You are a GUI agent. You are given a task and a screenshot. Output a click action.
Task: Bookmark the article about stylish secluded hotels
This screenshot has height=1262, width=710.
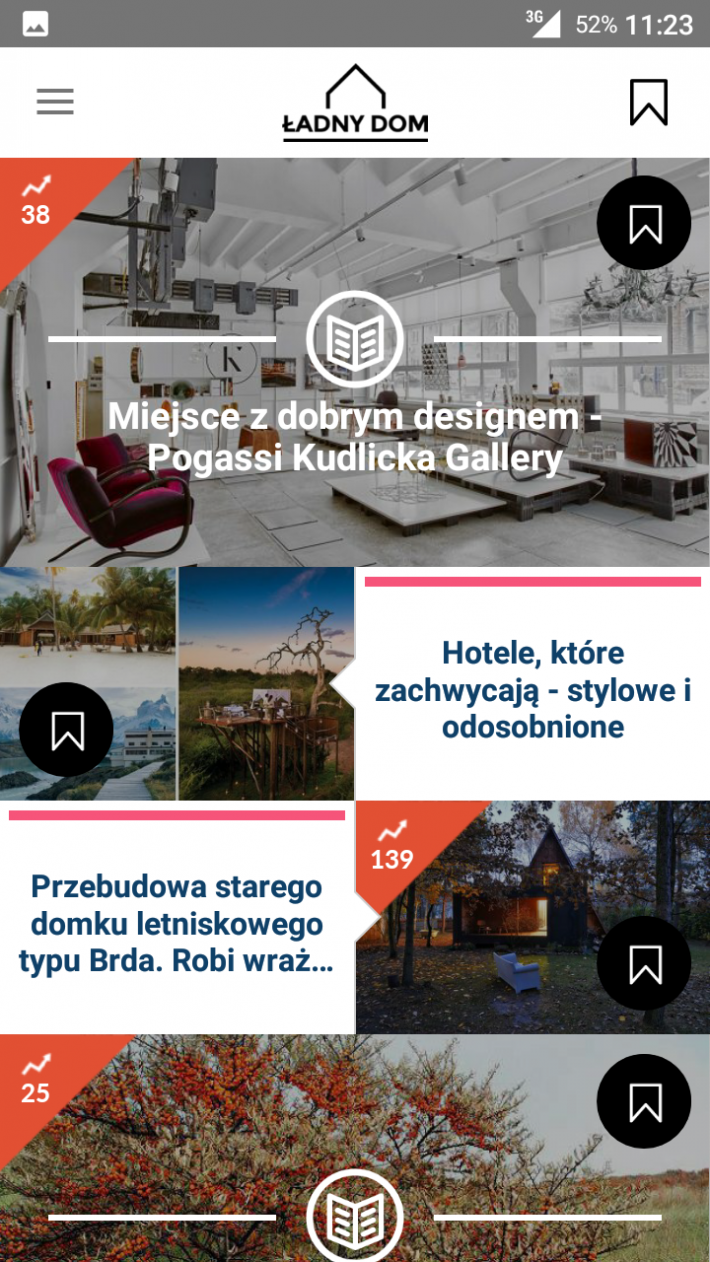coord(67,730)
